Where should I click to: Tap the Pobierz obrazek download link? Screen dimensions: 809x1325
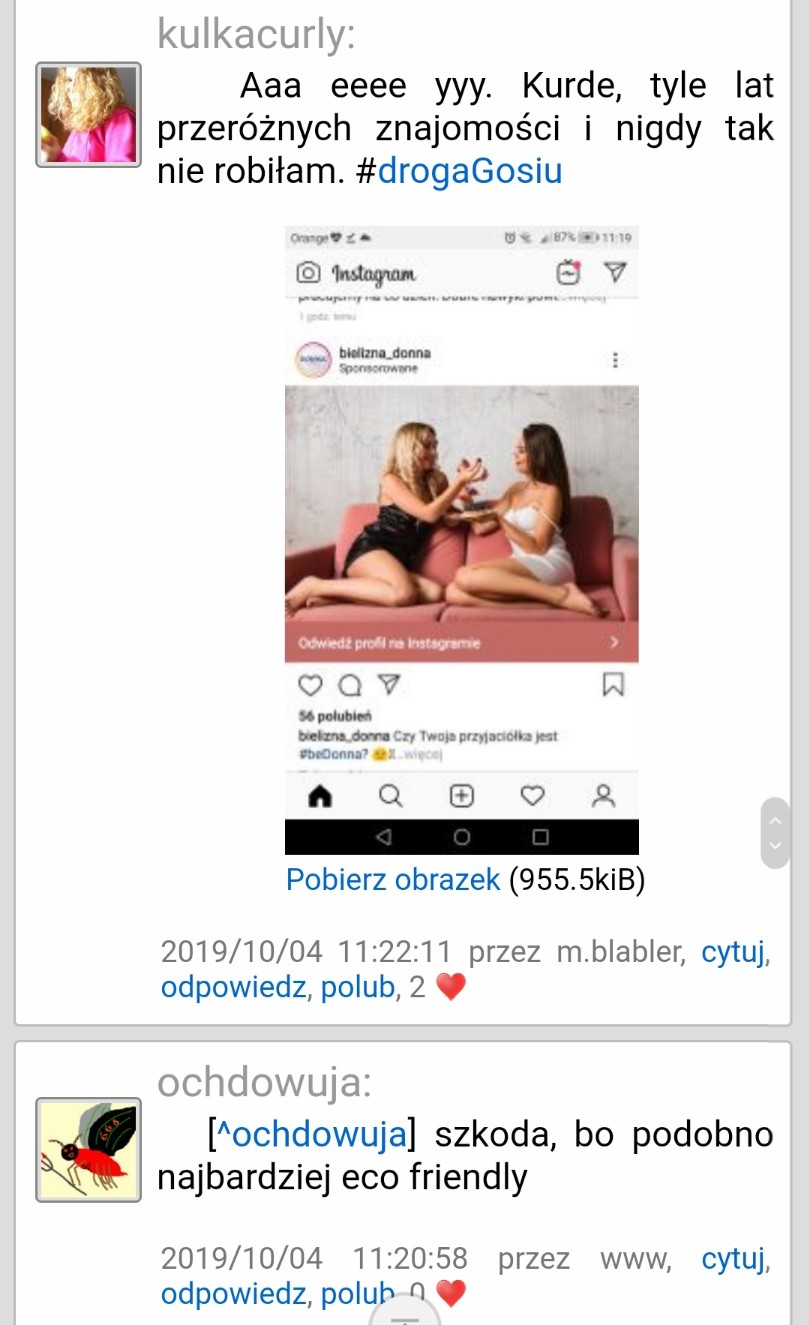(393, 879)
